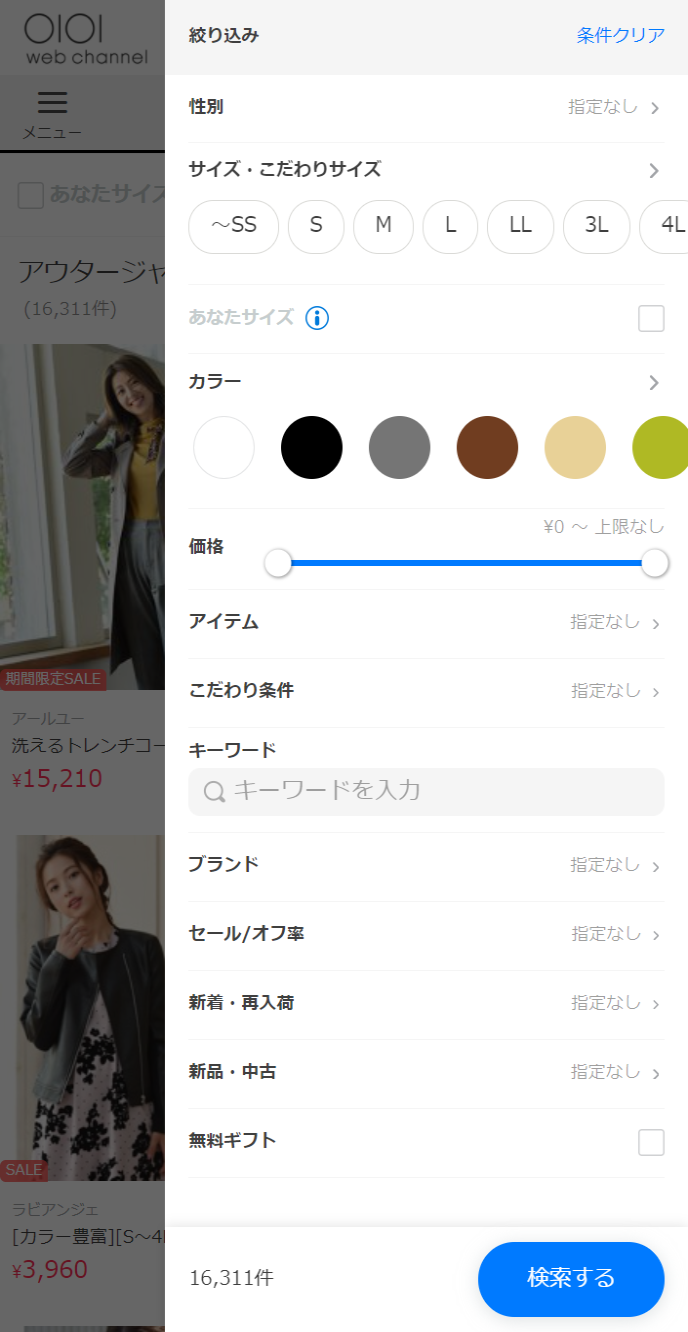Open the 新着・再入荷 filter row
688x1332 pixels.
point(426,1003)
